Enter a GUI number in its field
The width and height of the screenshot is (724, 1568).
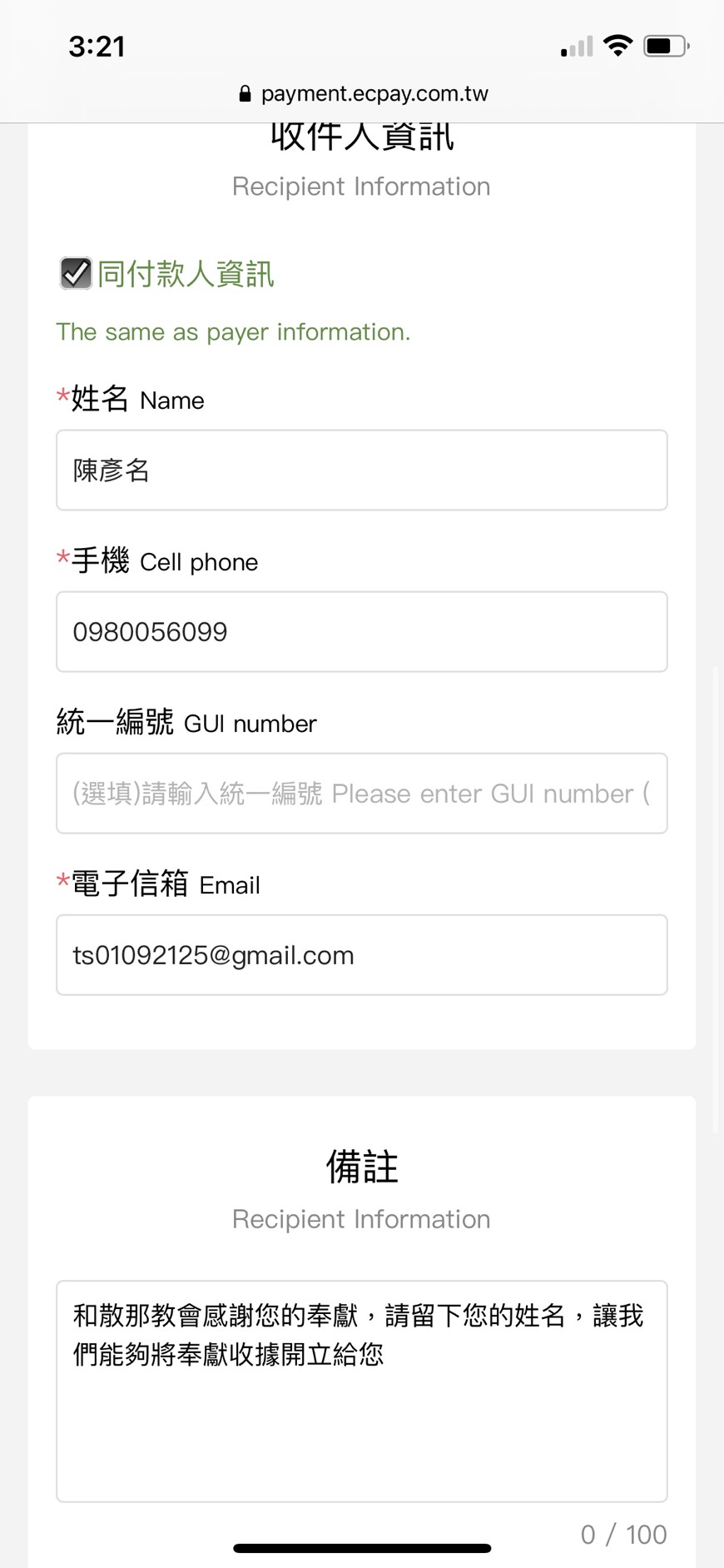(361, 794)
